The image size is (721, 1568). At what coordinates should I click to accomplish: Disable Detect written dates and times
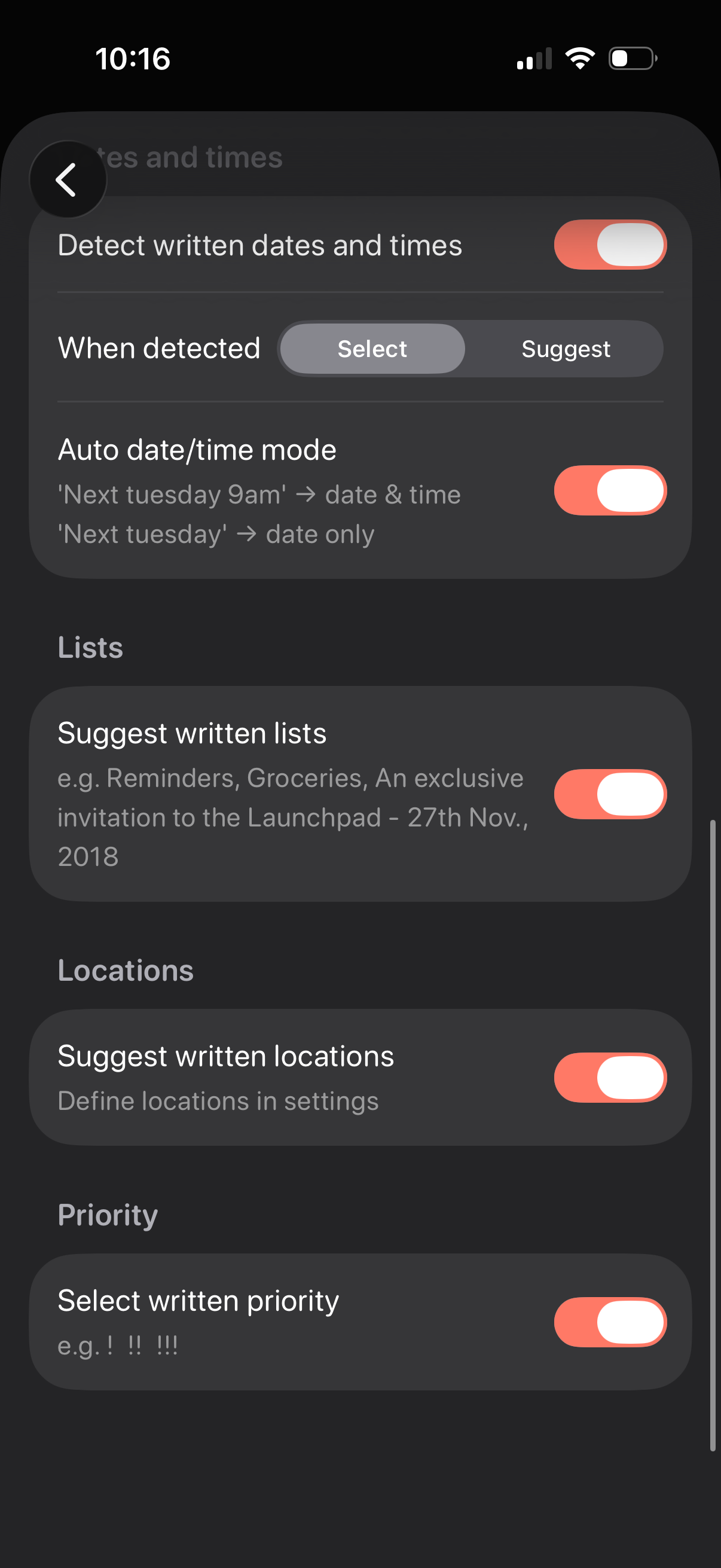[x=610, y=244]
